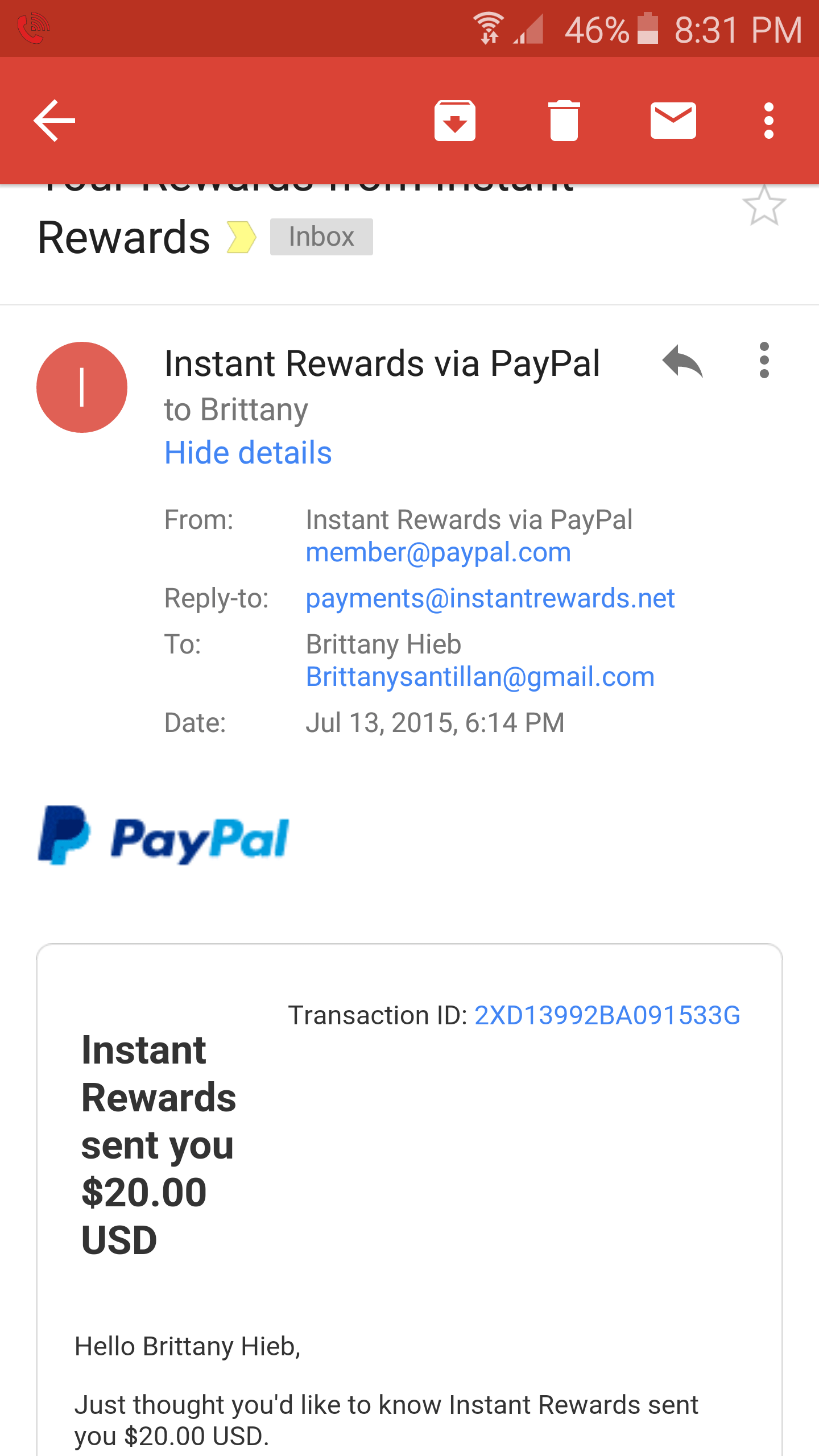The height and width of the screenshot is (1456, 819).
Task: Tap the Inbox label chip
Action: 321,237
